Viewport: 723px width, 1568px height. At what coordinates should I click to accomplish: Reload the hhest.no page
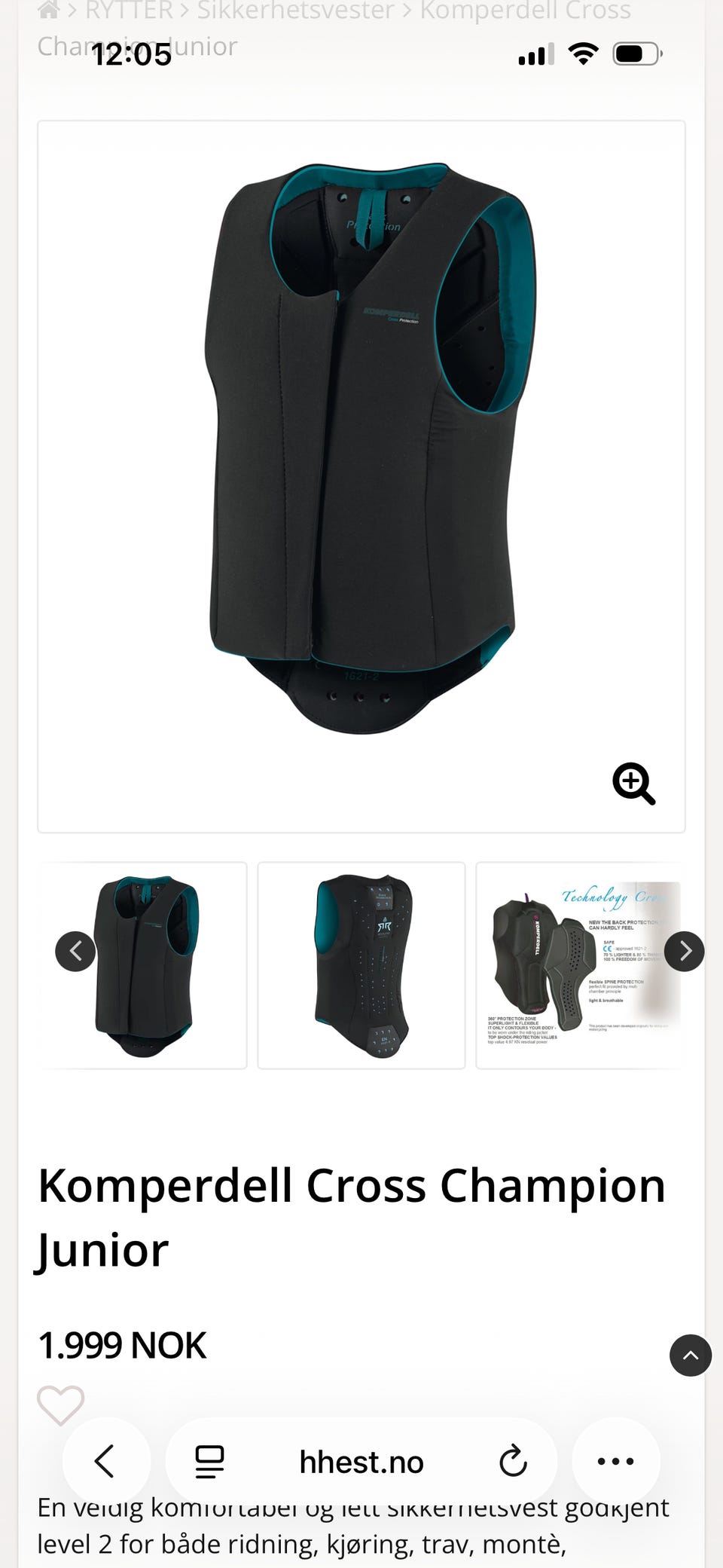click(513, 1462)
